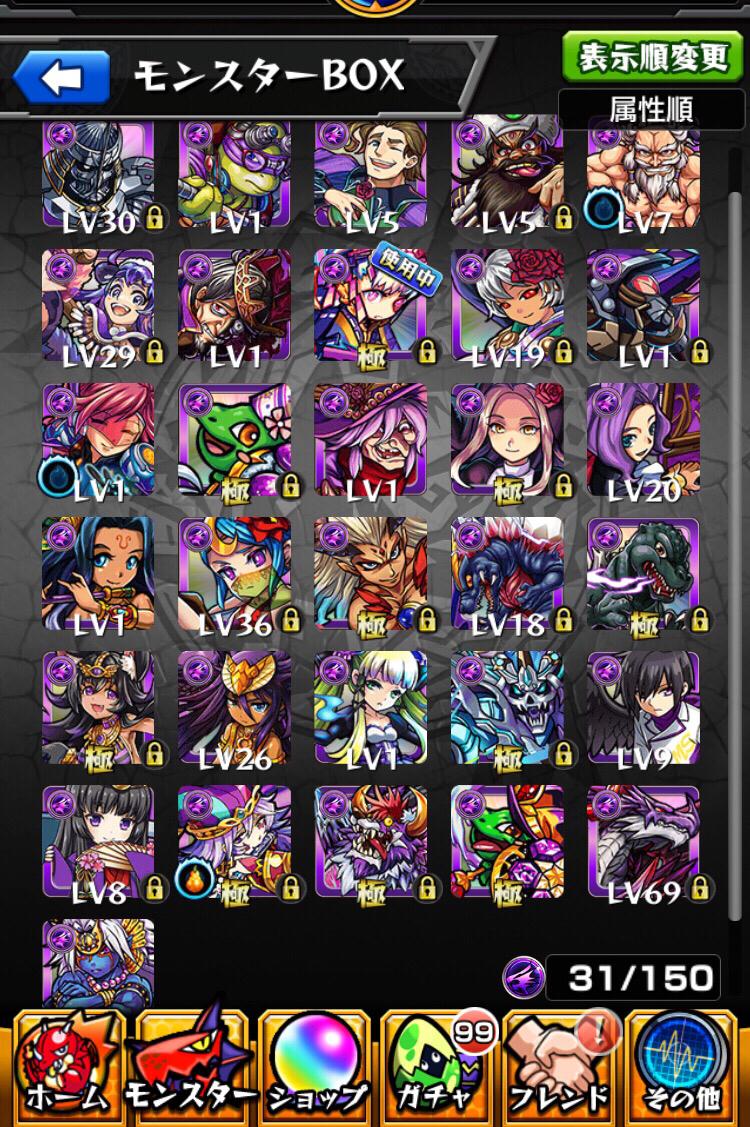Open the monster marked 使用中

[x=371, y=304]
